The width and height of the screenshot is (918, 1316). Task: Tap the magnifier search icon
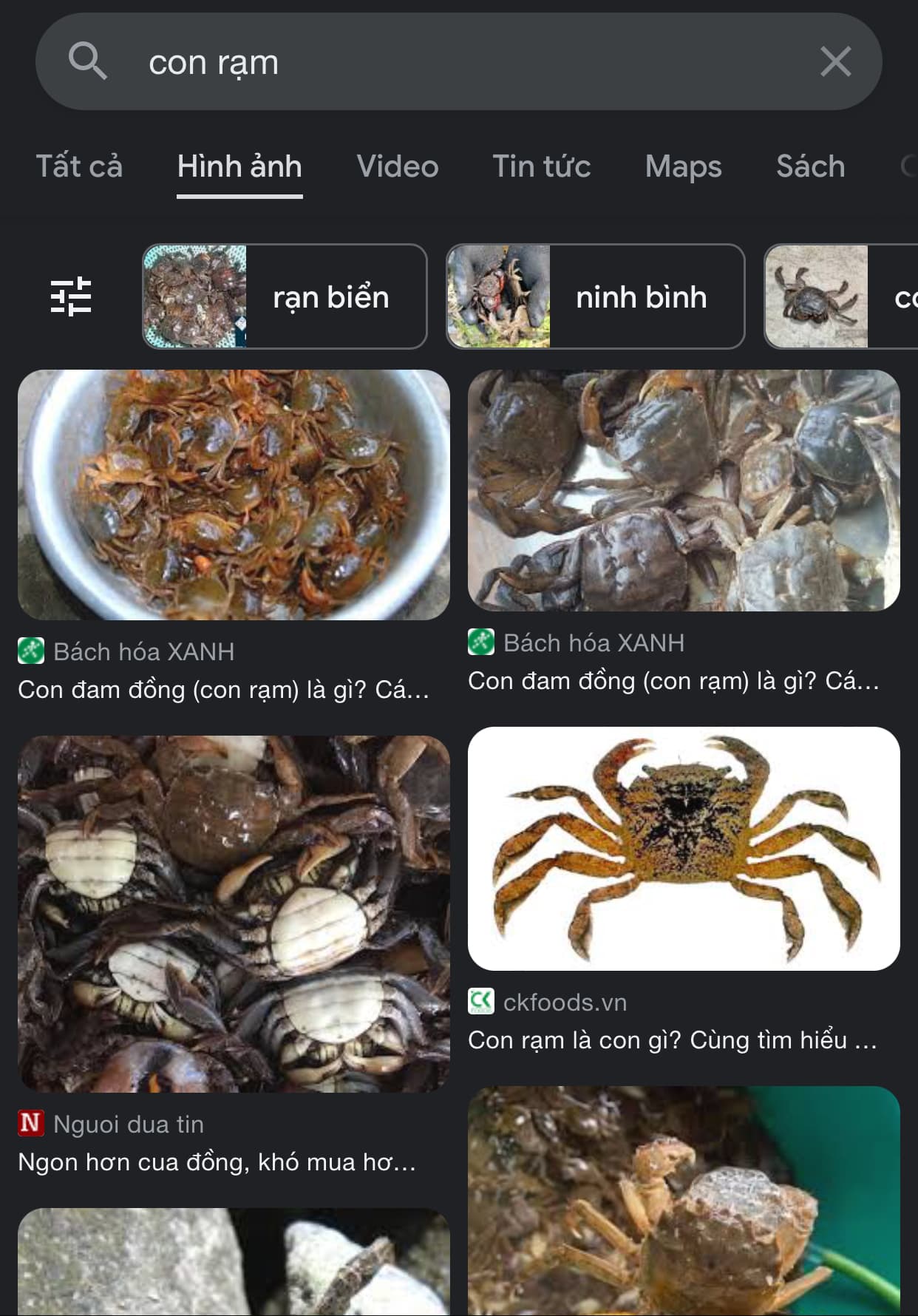(x=87, y=61)
